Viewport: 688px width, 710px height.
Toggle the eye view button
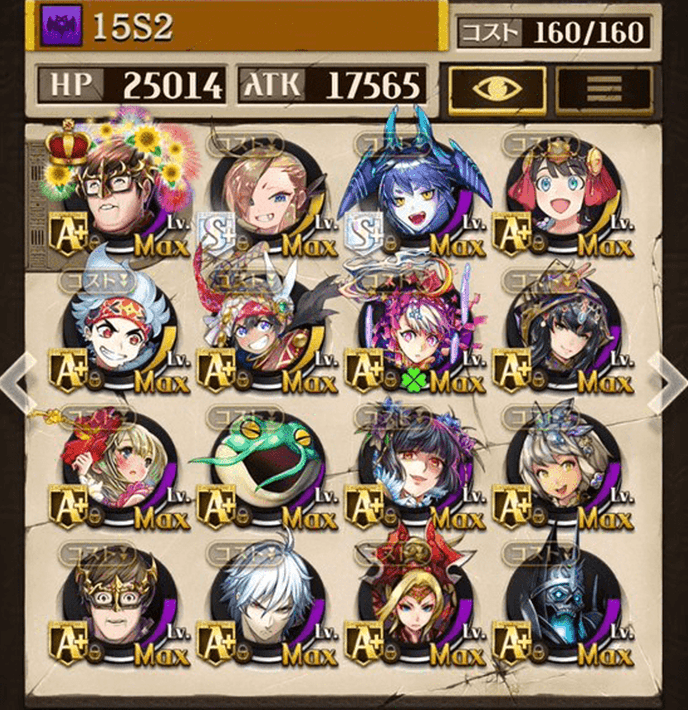click(497, 87)
